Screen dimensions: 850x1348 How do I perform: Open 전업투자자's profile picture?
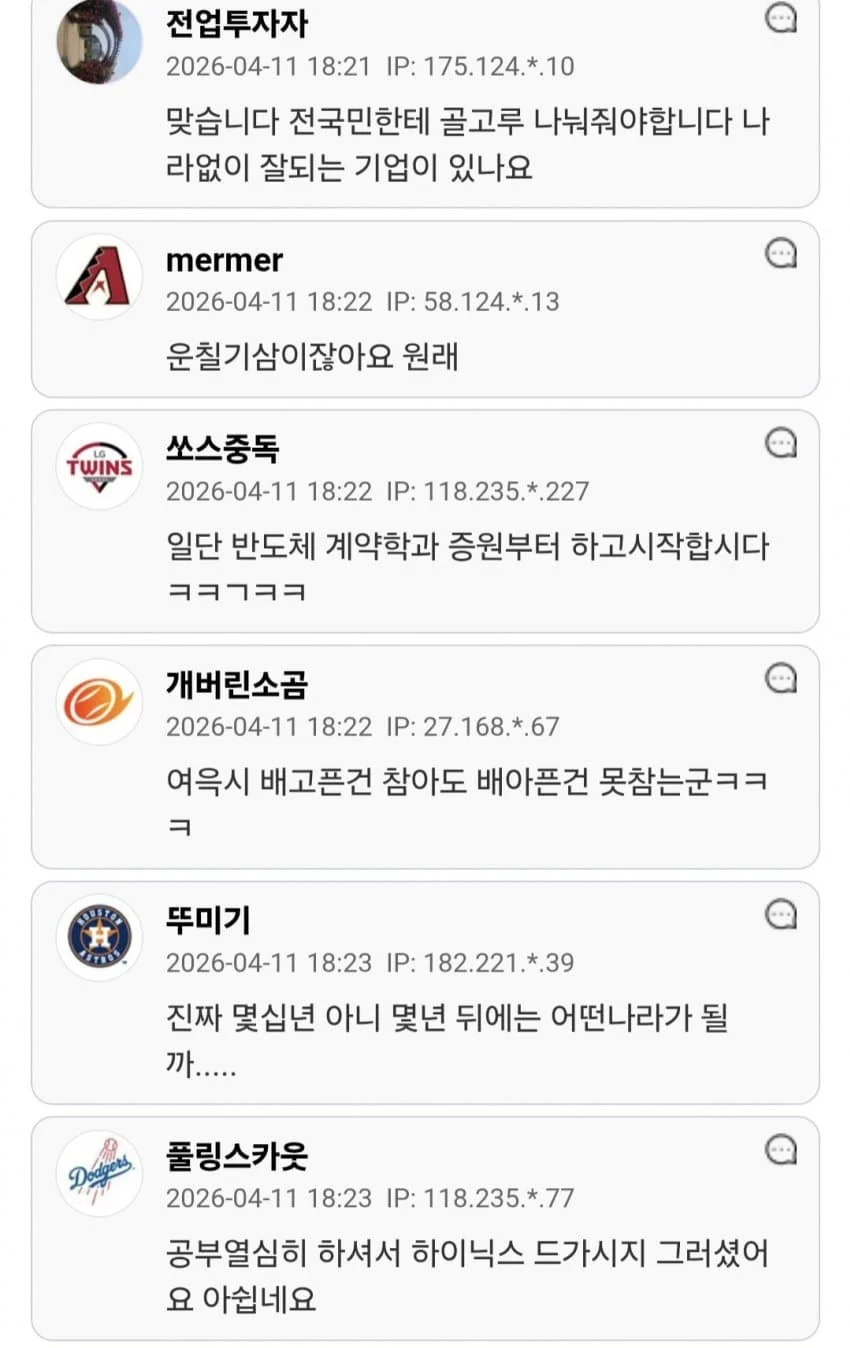[x=99, y=41]
